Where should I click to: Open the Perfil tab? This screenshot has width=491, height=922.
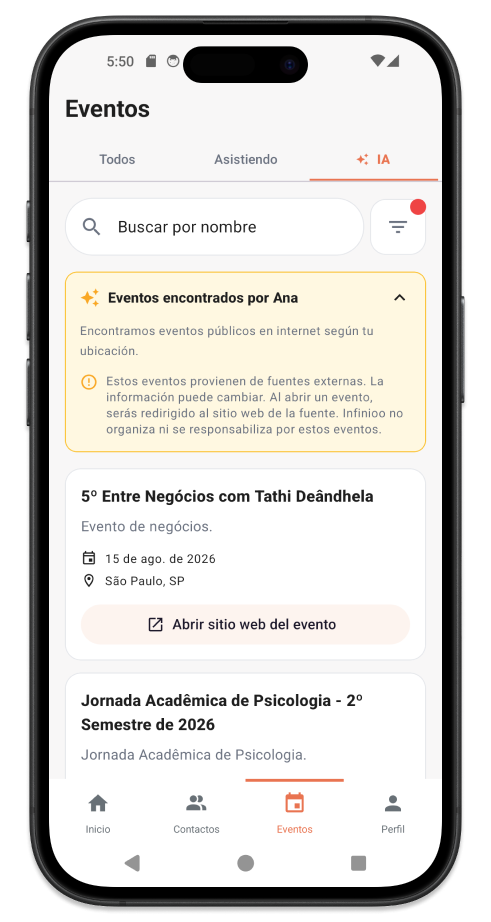[393, 813]
